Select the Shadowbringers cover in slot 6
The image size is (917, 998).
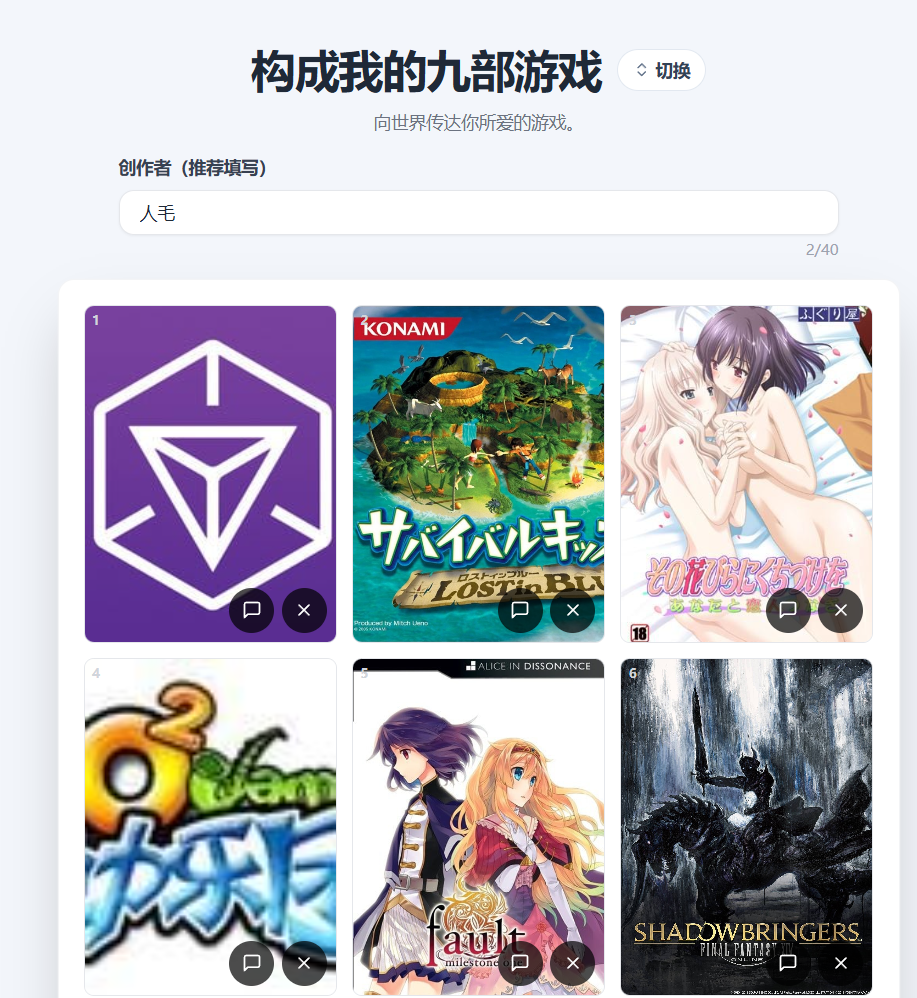tap(746, 800)
